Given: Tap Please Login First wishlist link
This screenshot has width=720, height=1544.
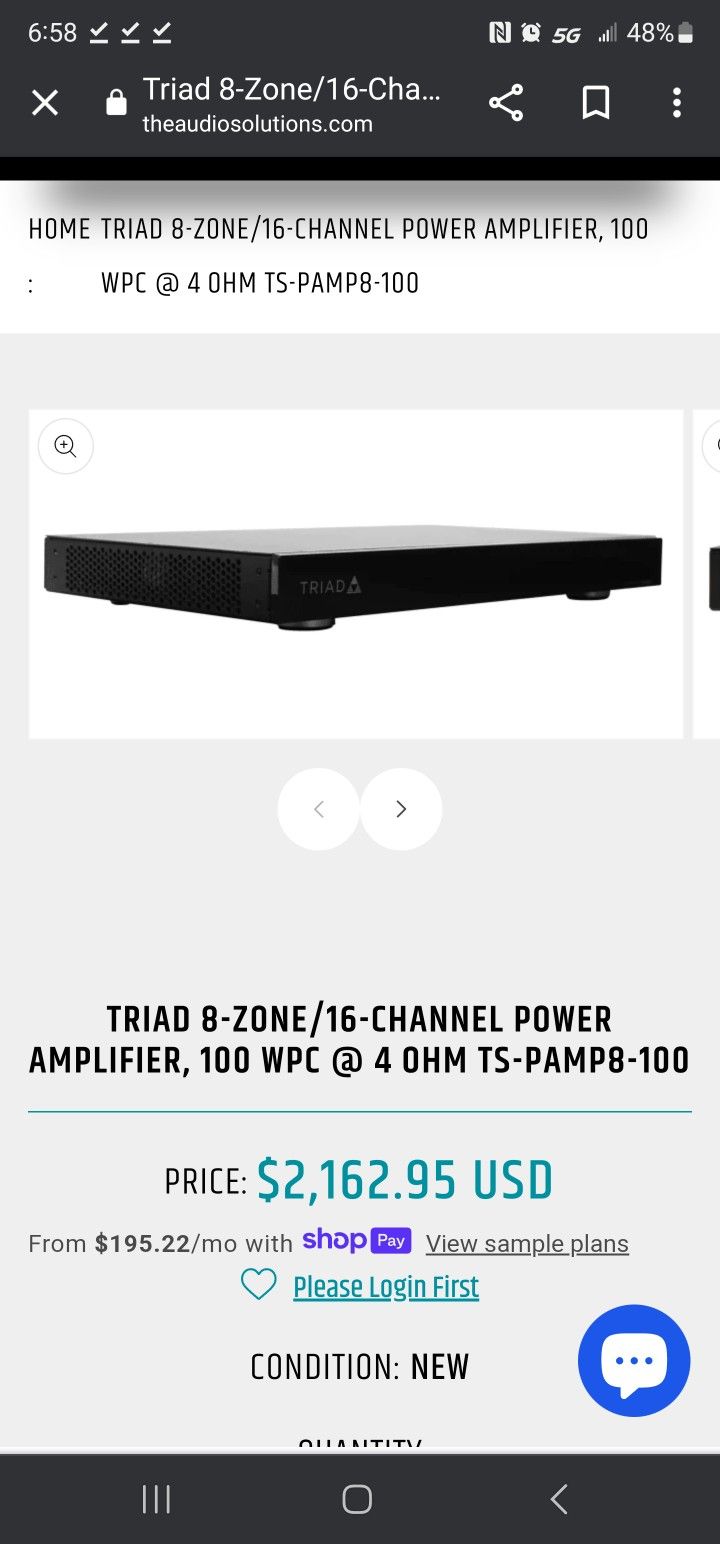Looking at the screenshot, I should (x=385, y=1286).
